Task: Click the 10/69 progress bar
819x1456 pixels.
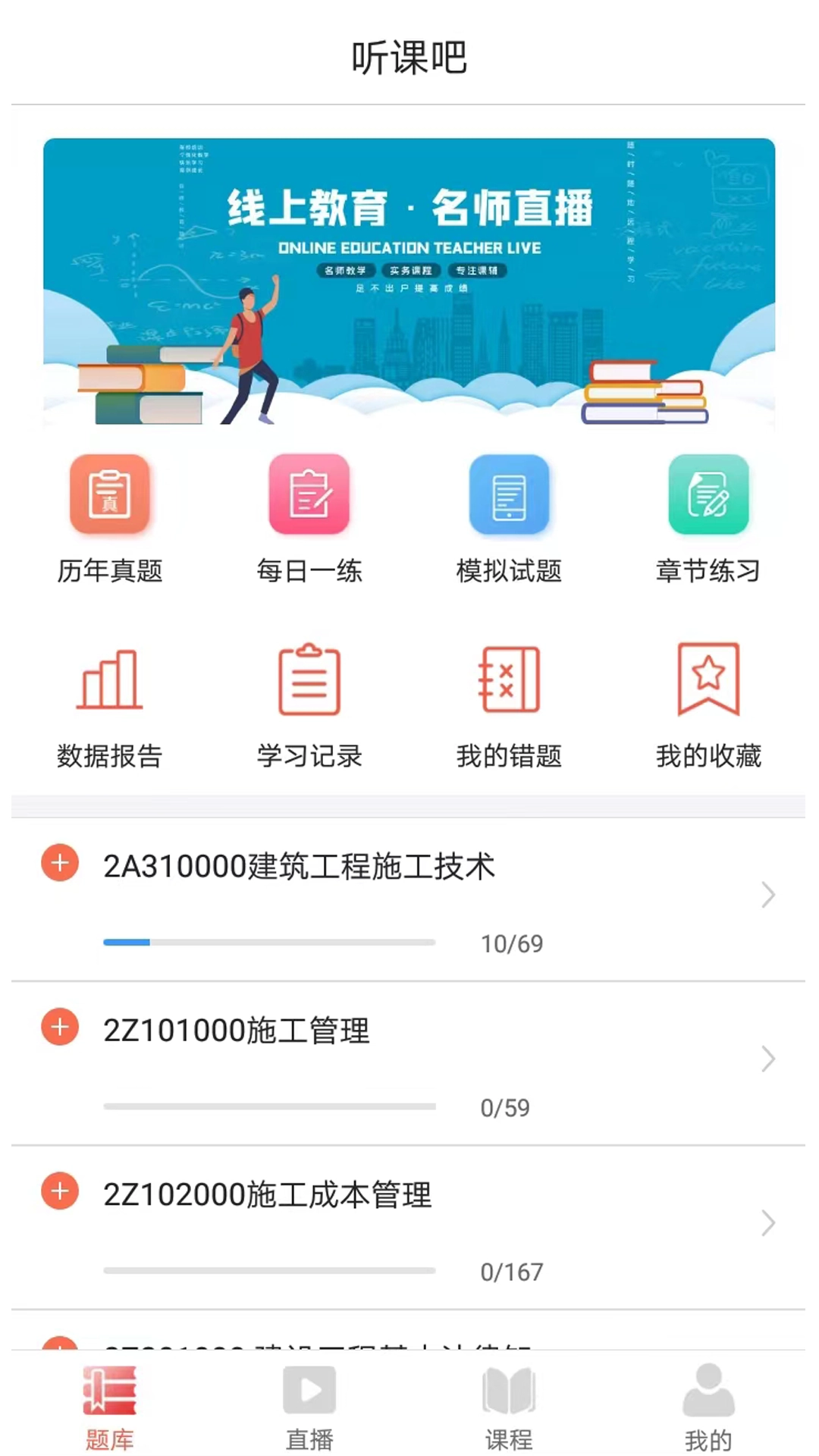Action: click(x=269, y=943)
